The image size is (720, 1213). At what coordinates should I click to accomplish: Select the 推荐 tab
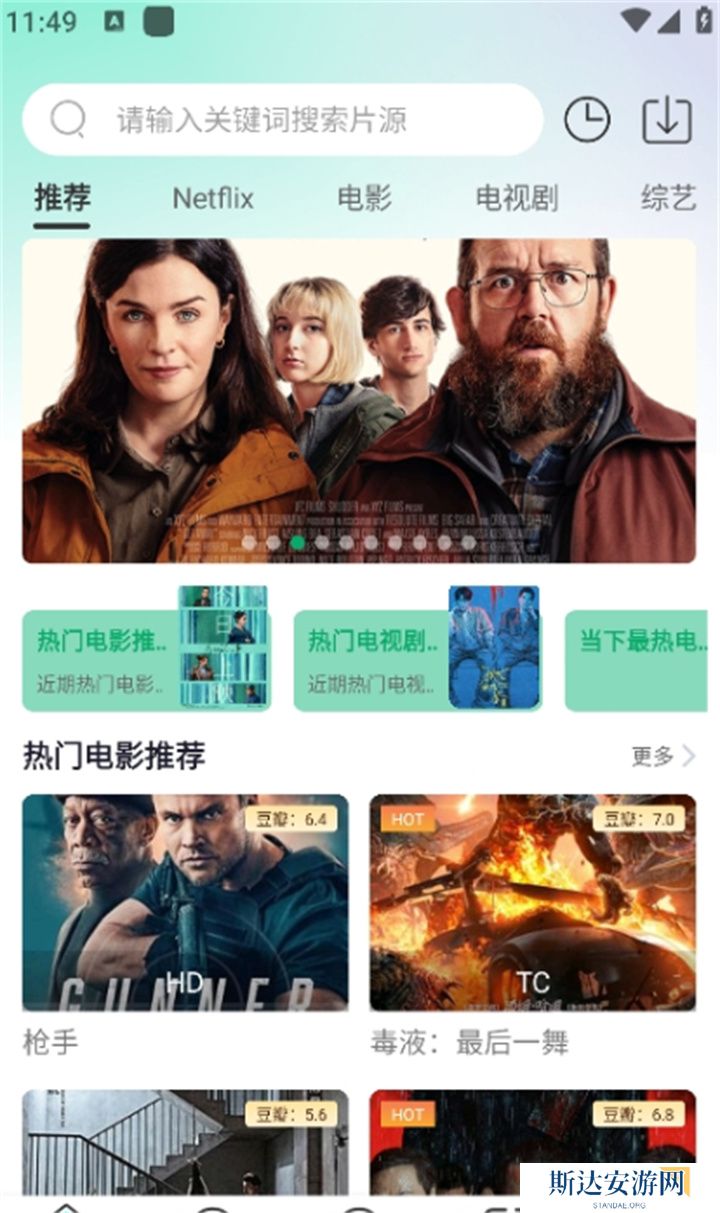[62, 198]
